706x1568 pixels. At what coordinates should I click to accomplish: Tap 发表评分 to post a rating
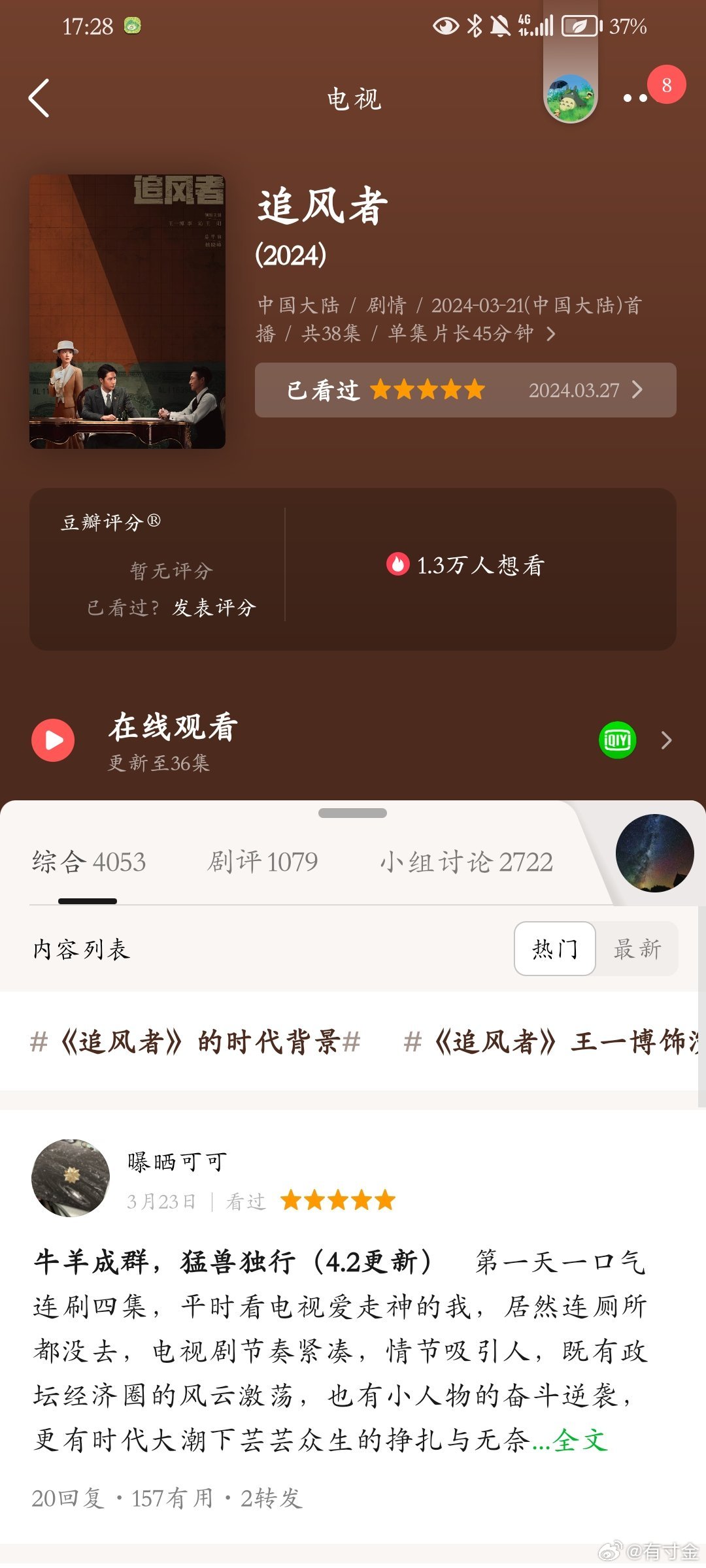(x=214, y=608)
